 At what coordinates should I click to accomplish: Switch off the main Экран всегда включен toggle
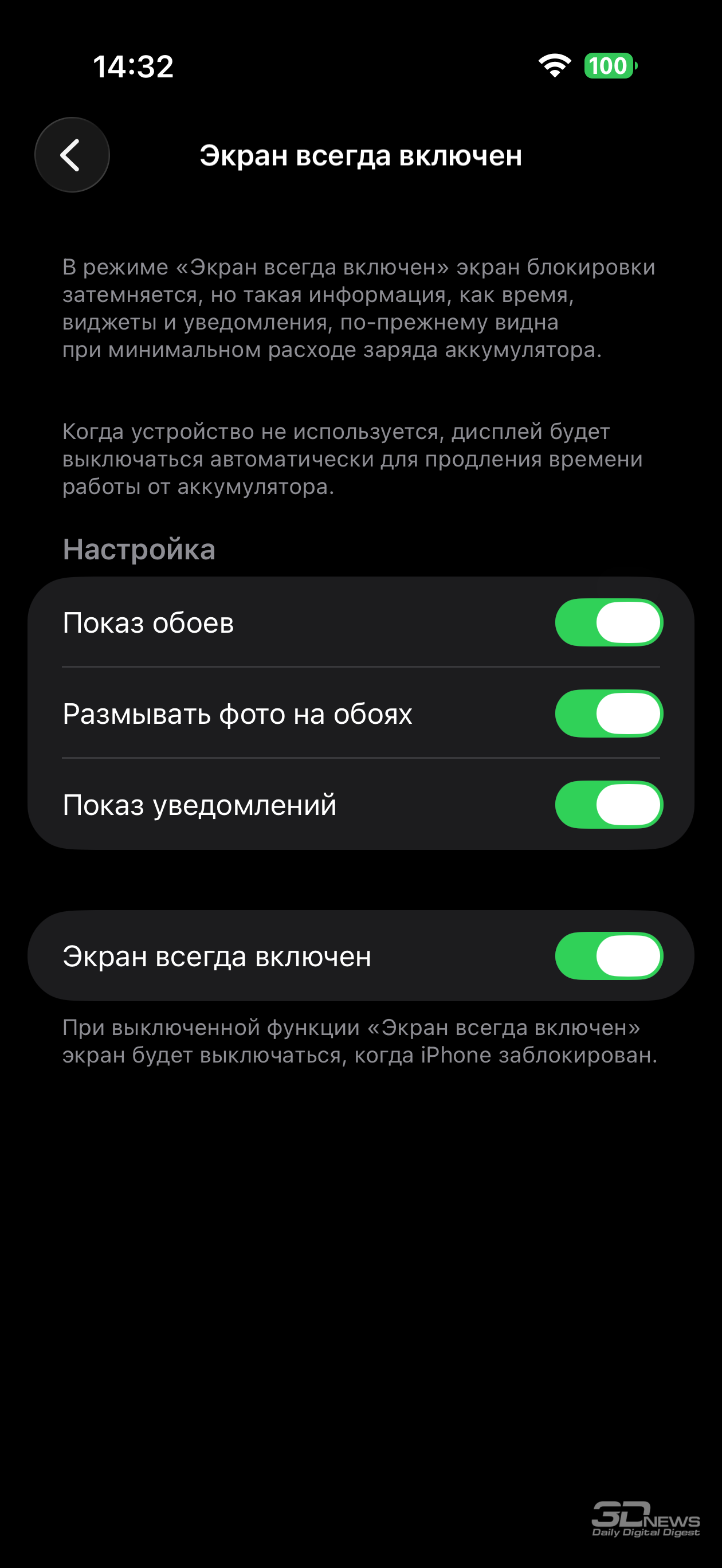click(608, 956)
